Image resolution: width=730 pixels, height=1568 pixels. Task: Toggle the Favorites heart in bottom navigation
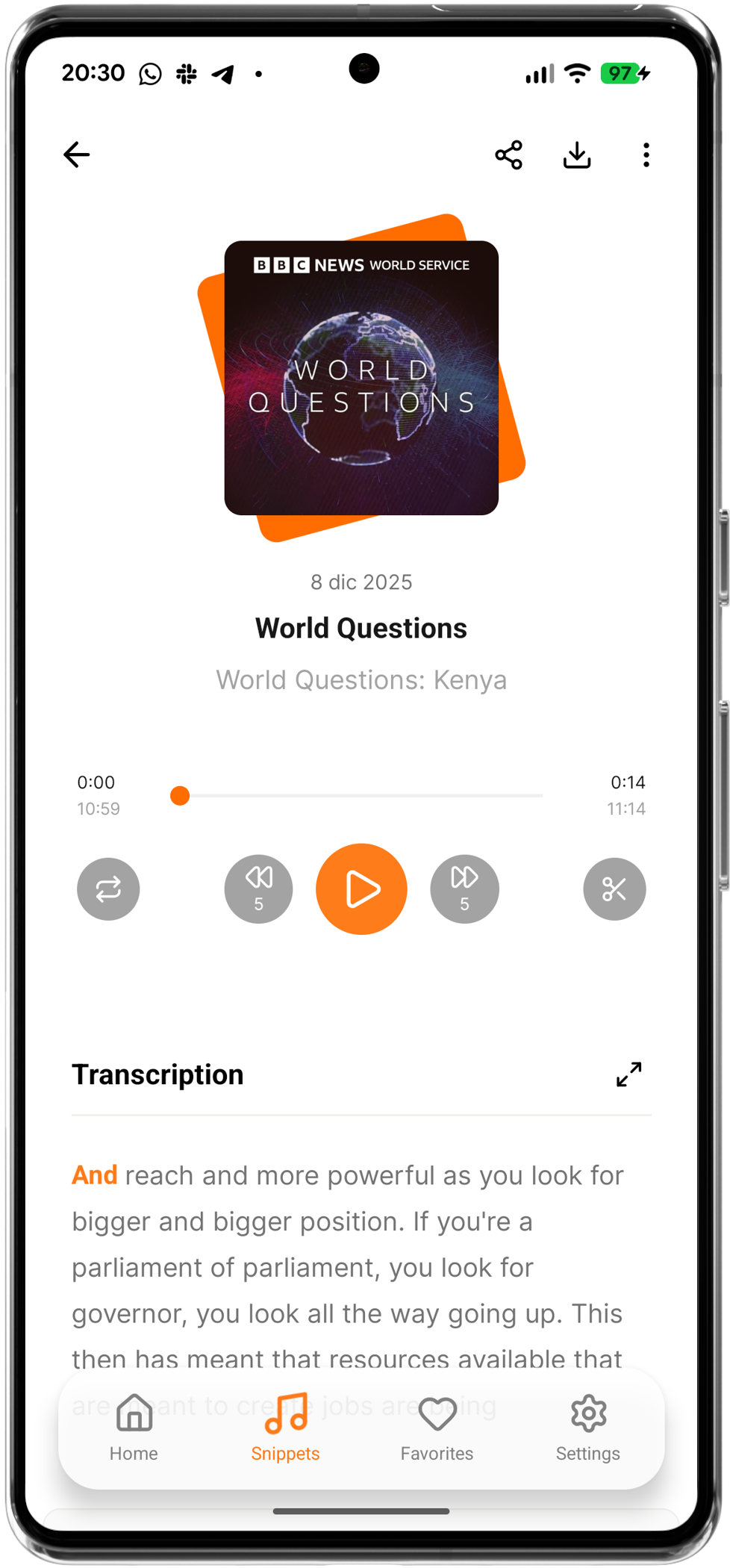tap(437, 1428)
